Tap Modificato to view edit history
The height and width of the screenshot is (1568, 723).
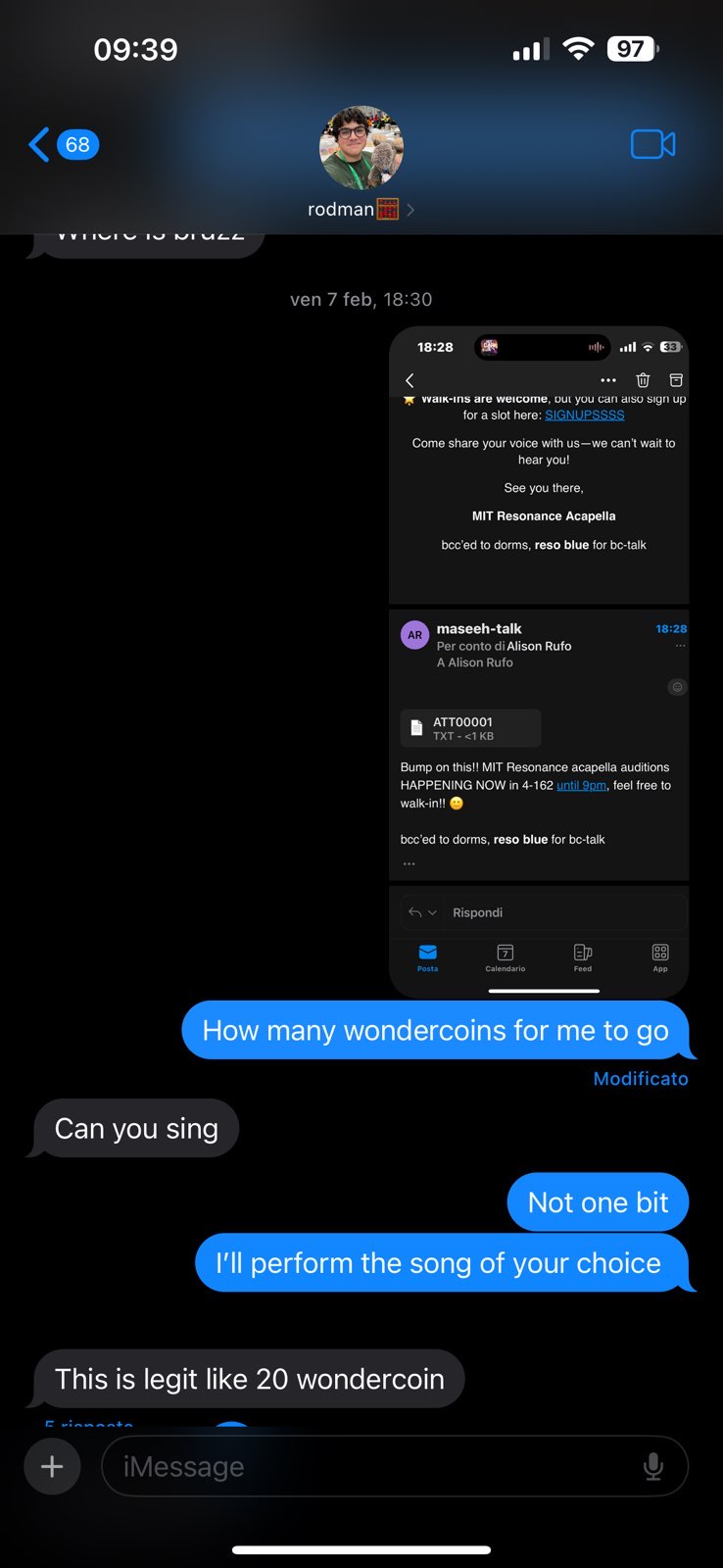click(x=641, y=1079)
